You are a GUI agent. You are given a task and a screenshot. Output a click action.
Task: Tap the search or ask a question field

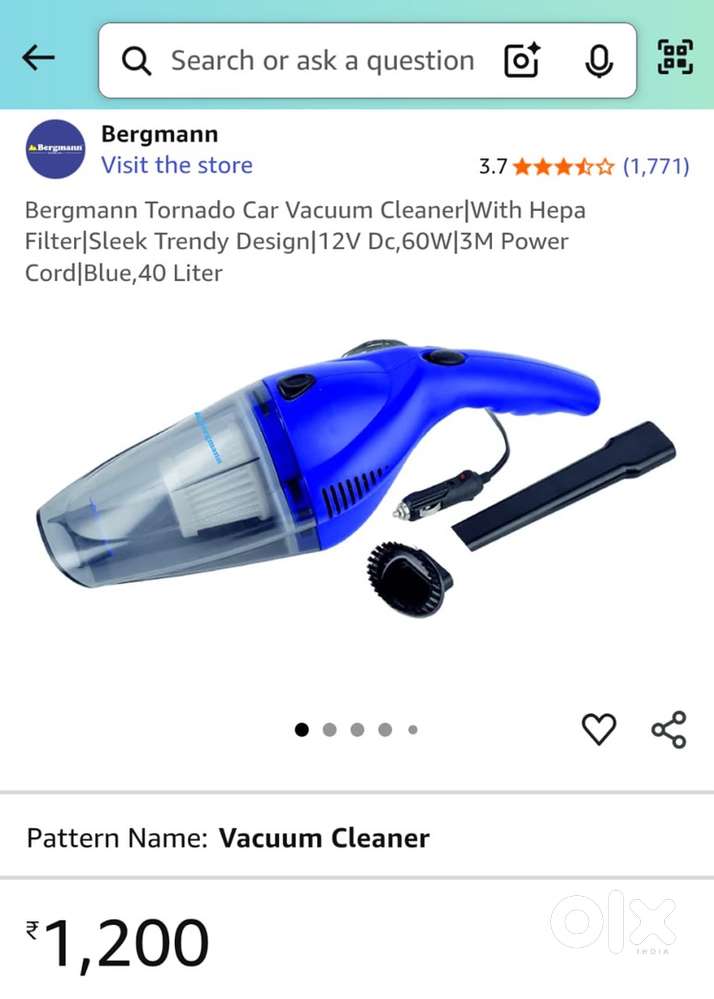(x=320, y=61)
